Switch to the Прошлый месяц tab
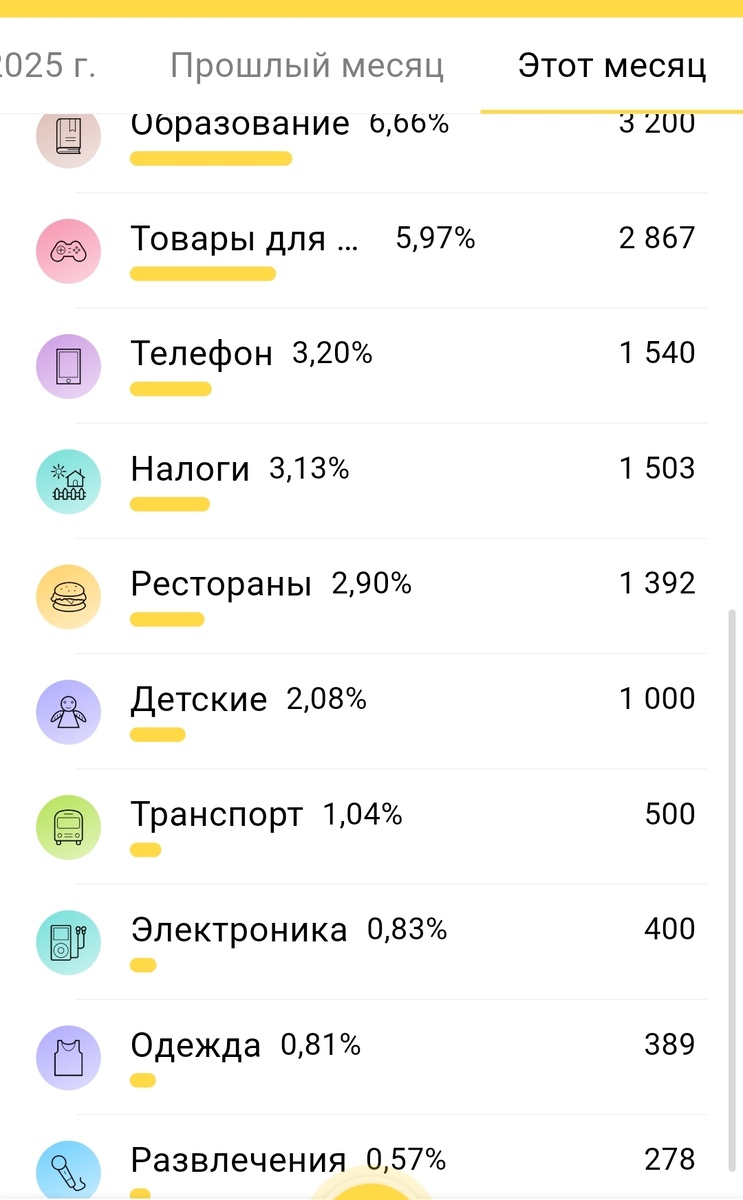Image resolution: width=743 pixels, height=1200 pixels. pyautogui.click(x=308, y=65)
